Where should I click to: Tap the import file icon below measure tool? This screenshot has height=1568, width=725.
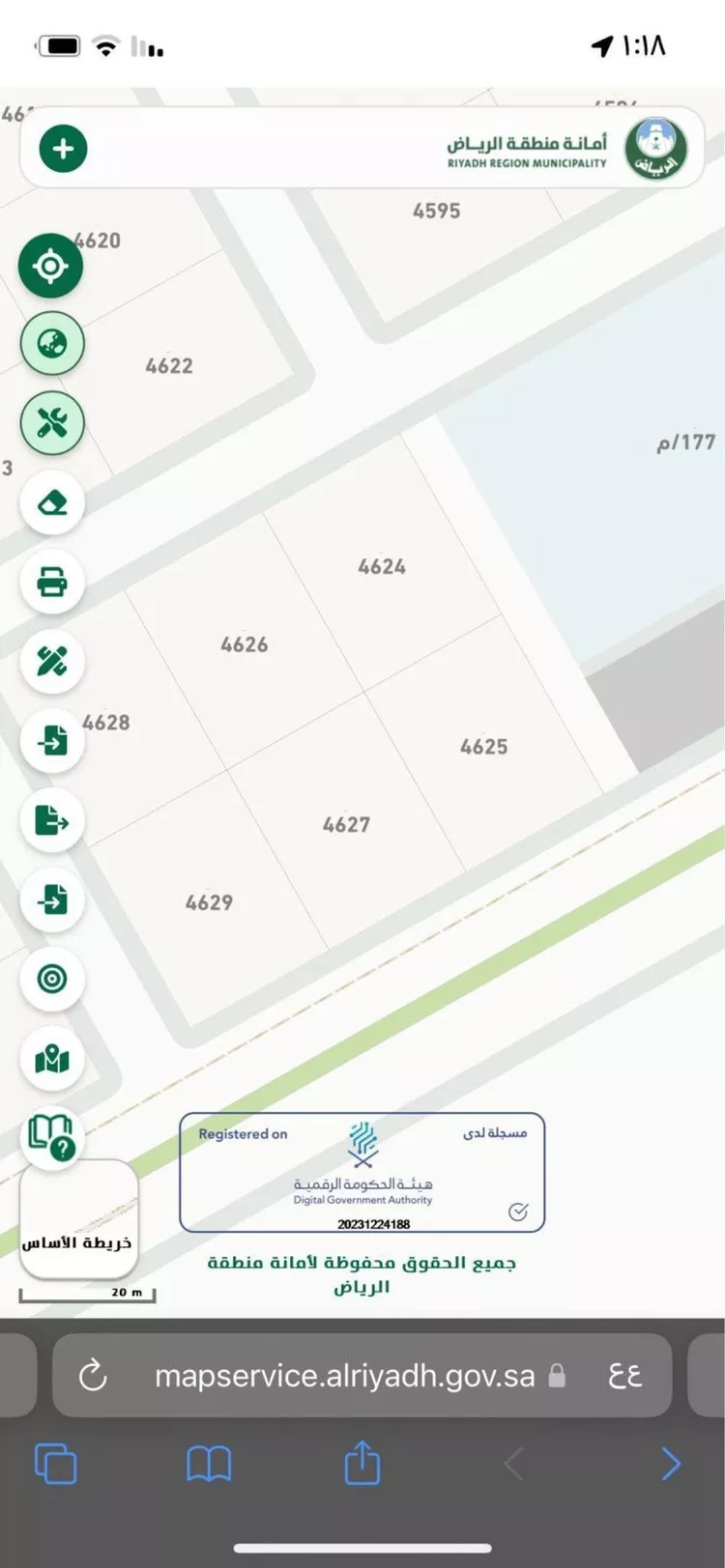click(x=52, y=741)
